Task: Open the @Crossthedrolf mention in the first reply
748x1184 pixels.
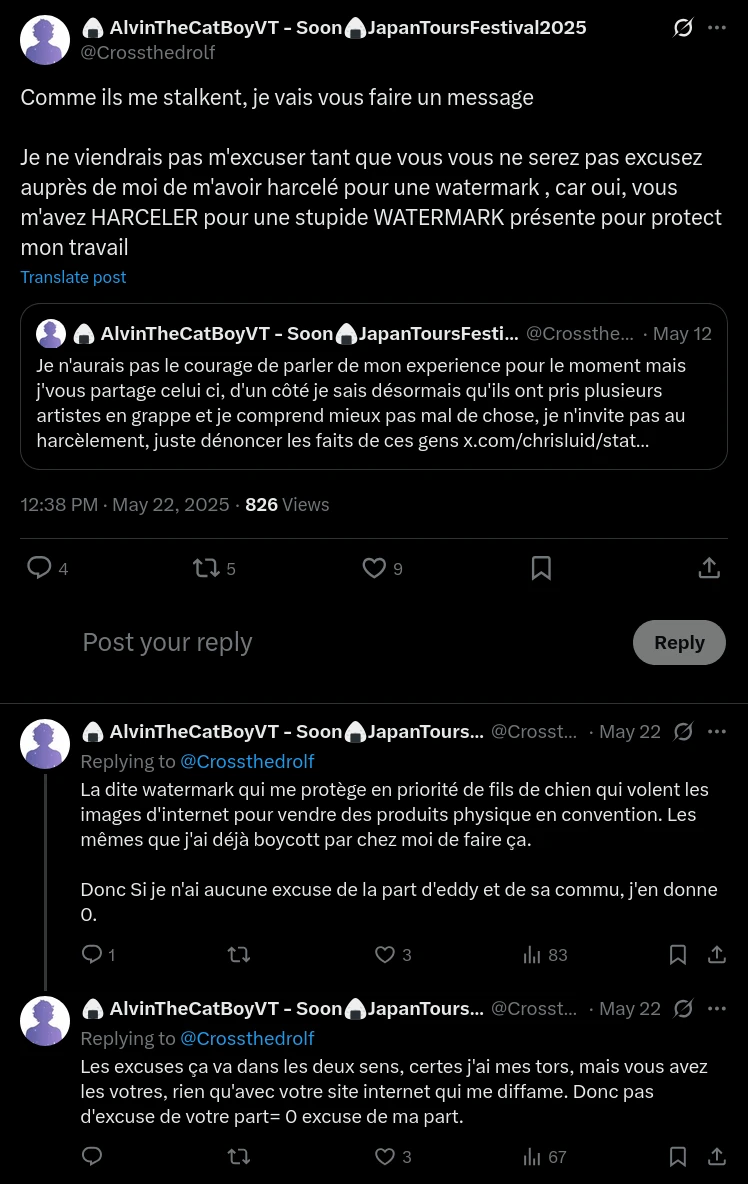Action: click(247, 761)
